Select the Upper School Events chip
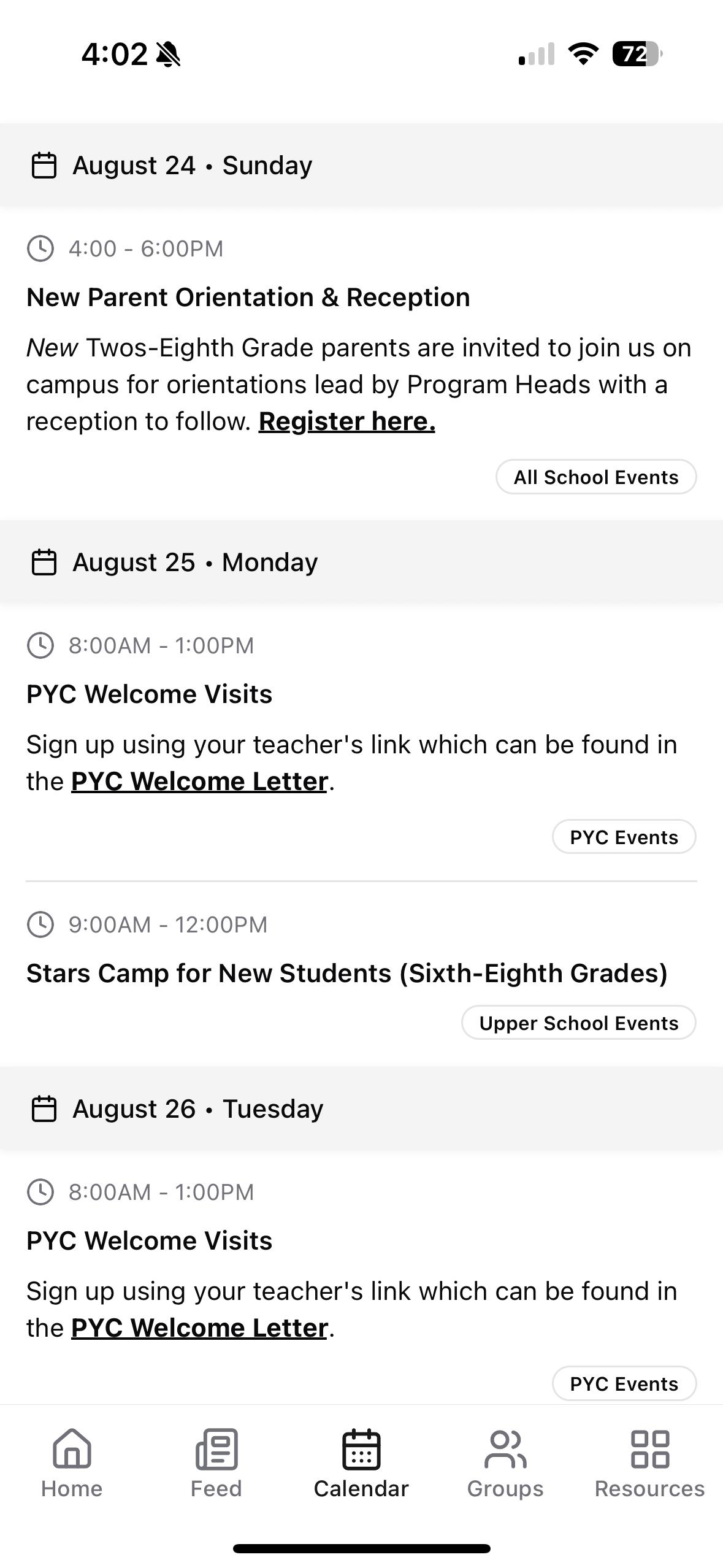 coord(578,1023)
